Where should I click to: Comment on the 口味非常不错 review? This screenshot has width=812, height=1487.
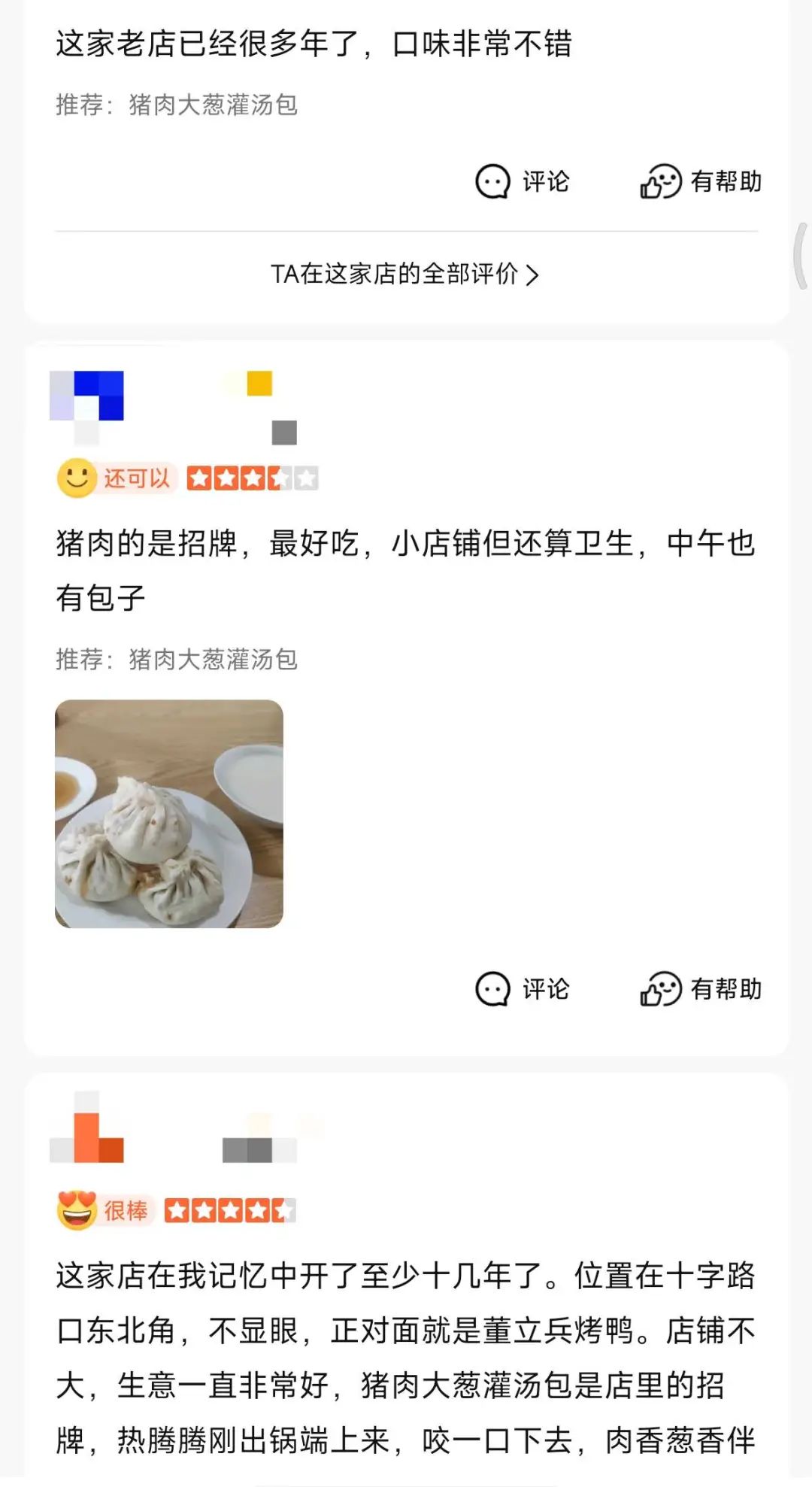(523, 182)
